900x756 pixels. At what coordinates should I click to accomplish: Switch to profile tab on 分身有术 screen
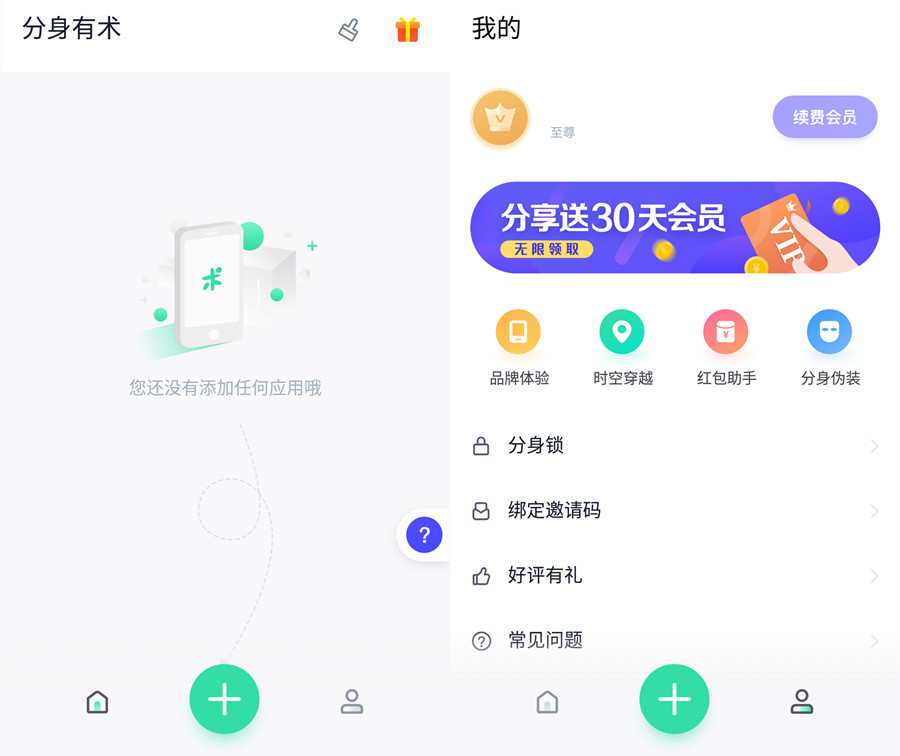tap(351, 701)
